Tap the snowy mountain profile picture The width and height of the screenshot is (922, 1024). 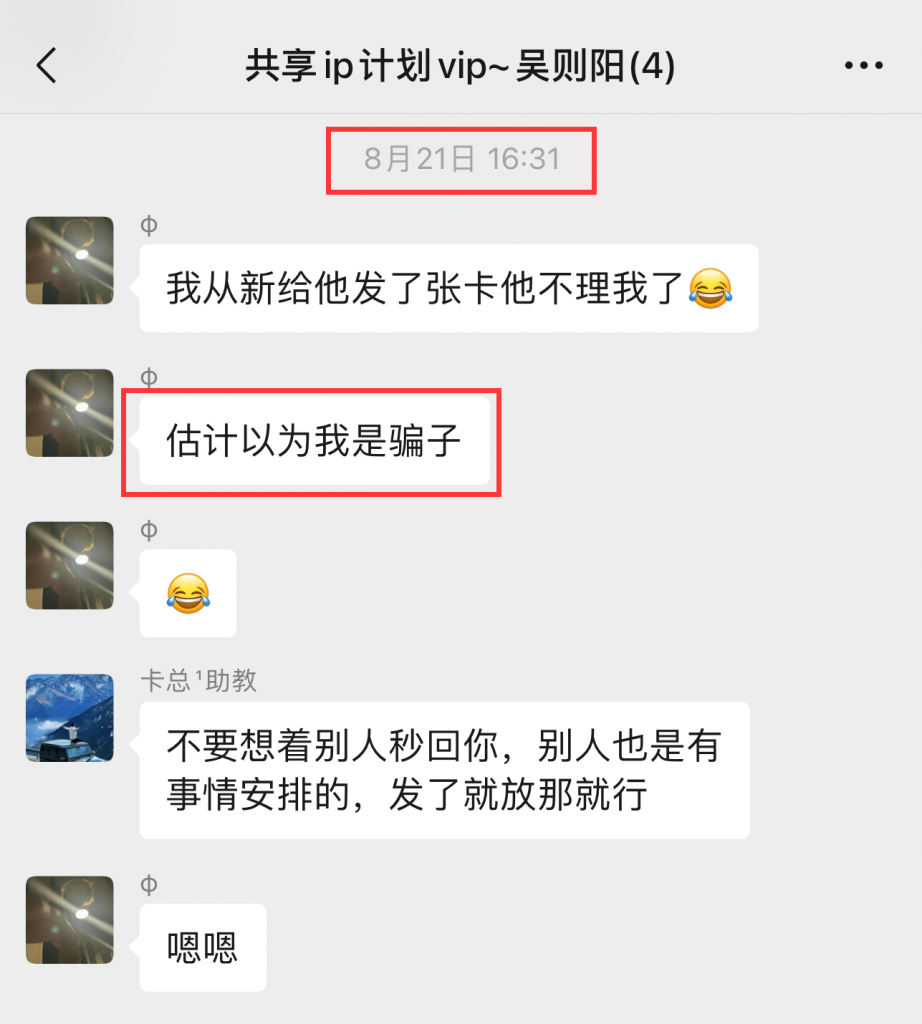(68, 717)
